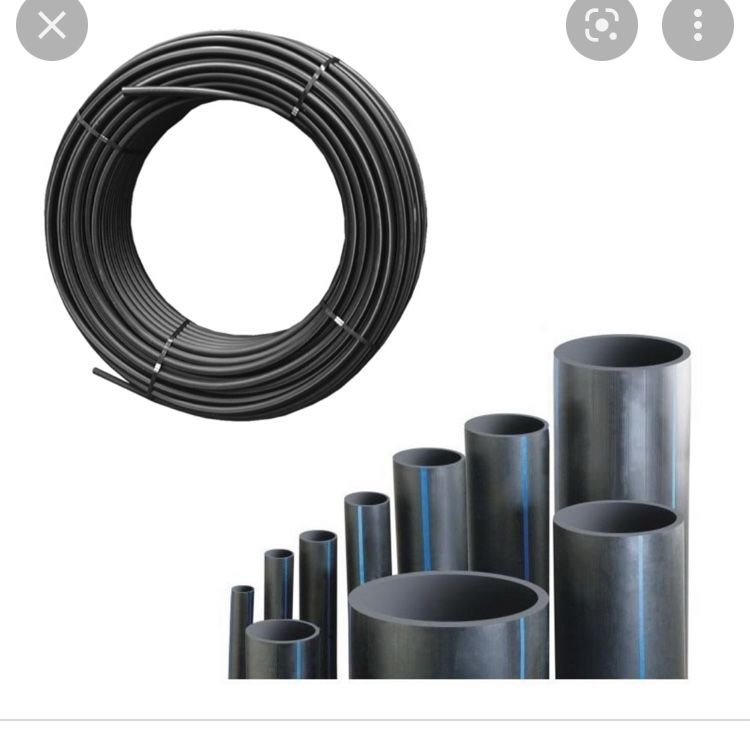Search this image with Lens
This screenshot has width=750, height=747.
click(x=601, y=25)
